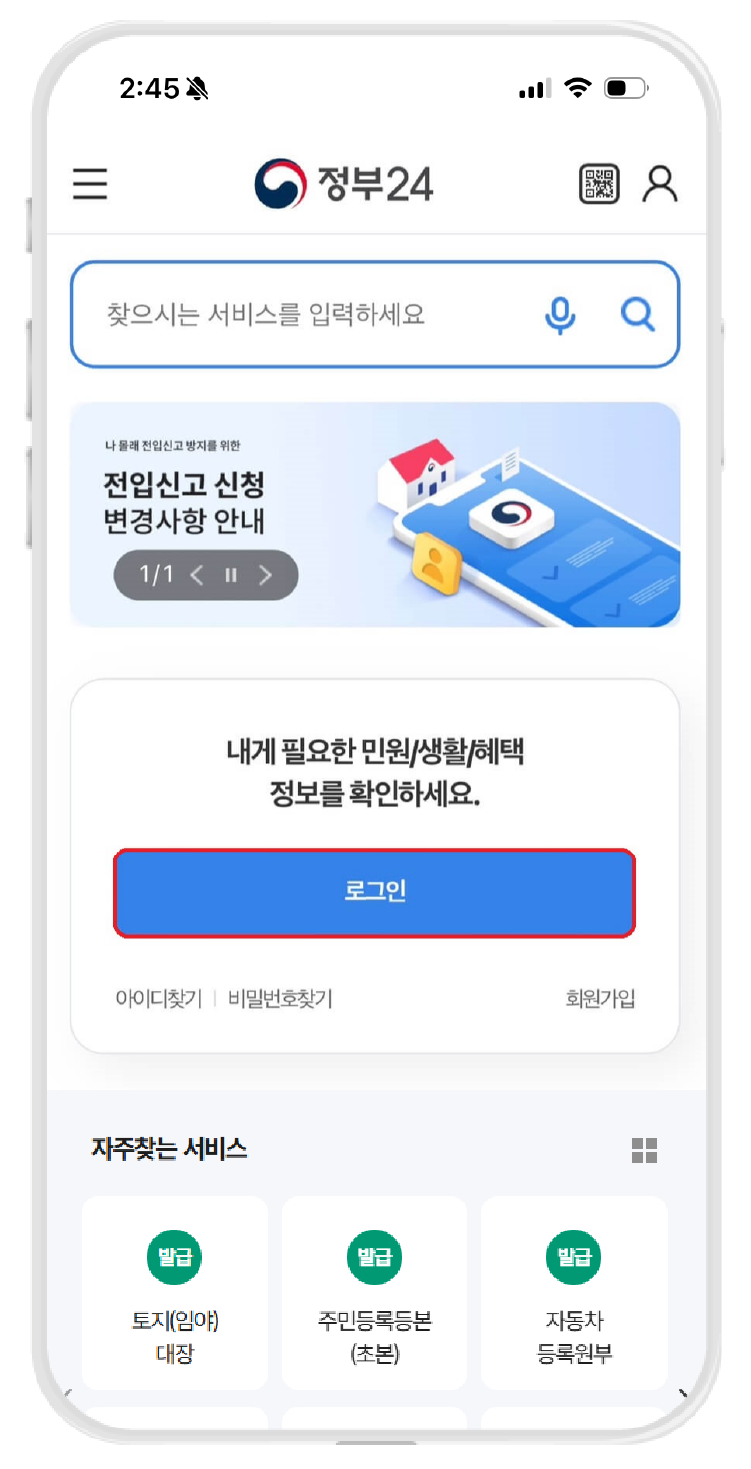Open 비밀번호찾기 link

(x=280, y=998)
